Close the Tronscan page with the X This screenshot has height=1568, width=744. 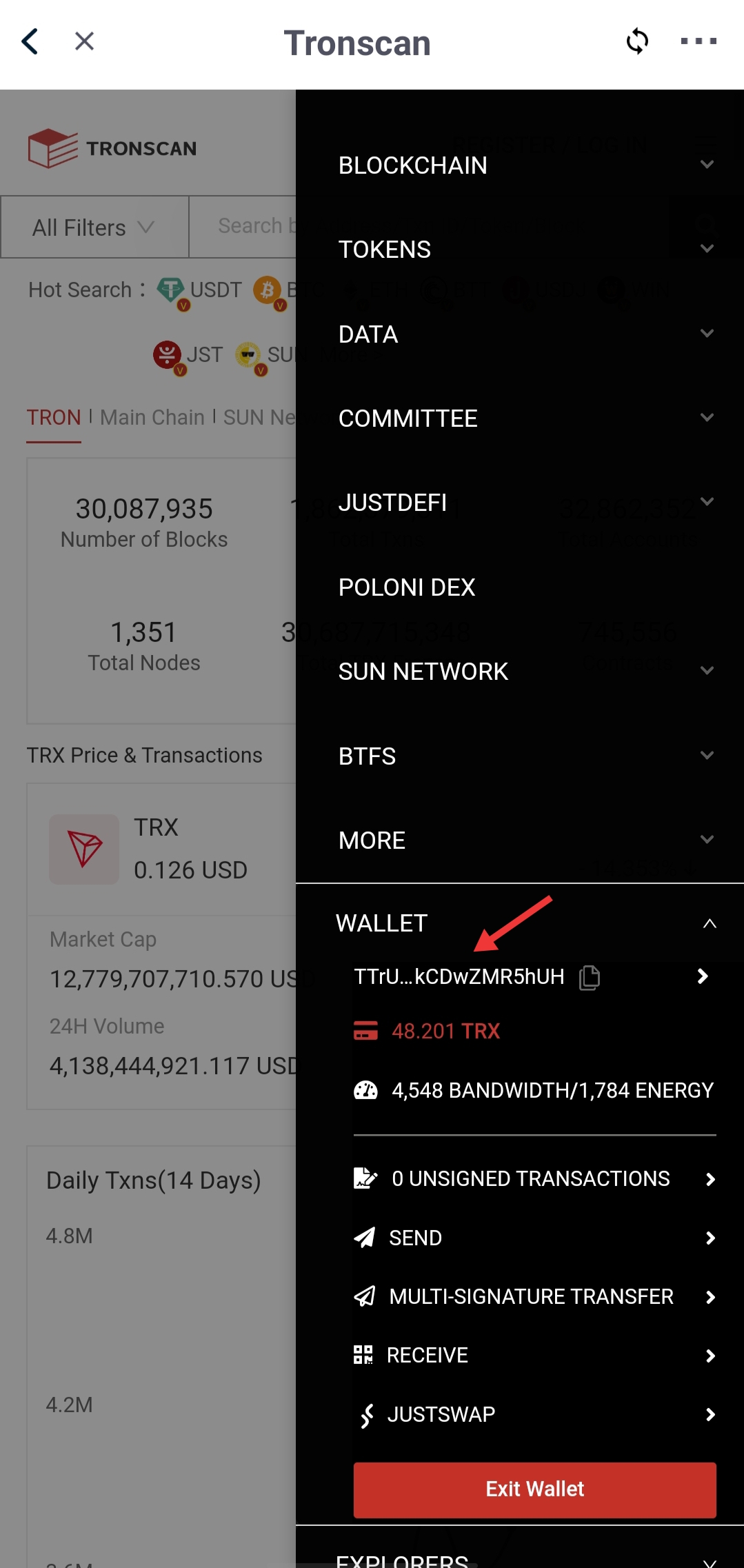84,41
